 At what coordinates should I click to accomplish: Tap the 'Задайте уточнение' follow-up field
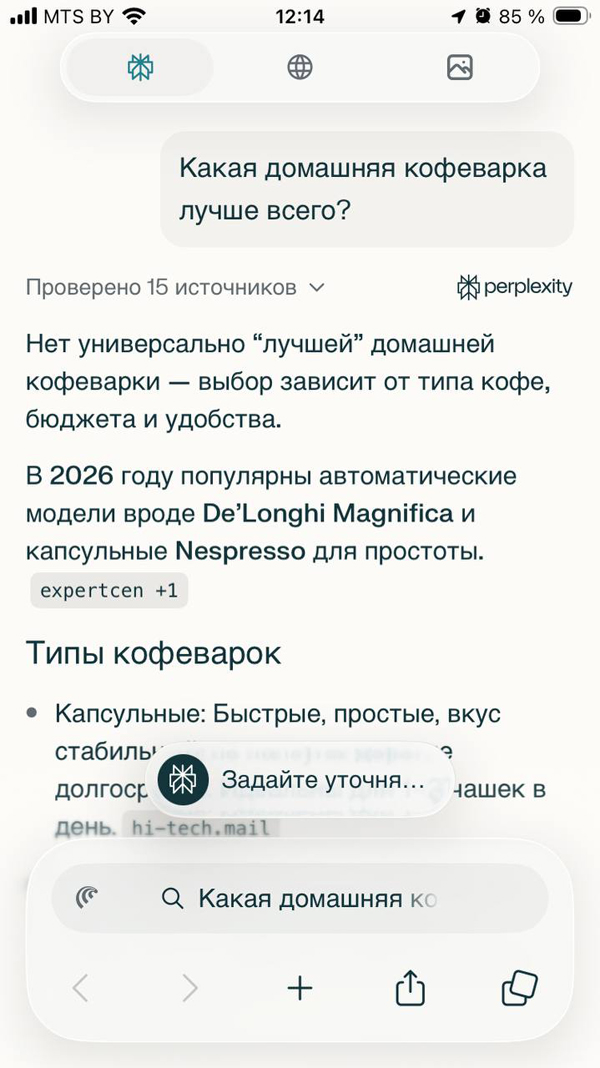tap(322, 781)
